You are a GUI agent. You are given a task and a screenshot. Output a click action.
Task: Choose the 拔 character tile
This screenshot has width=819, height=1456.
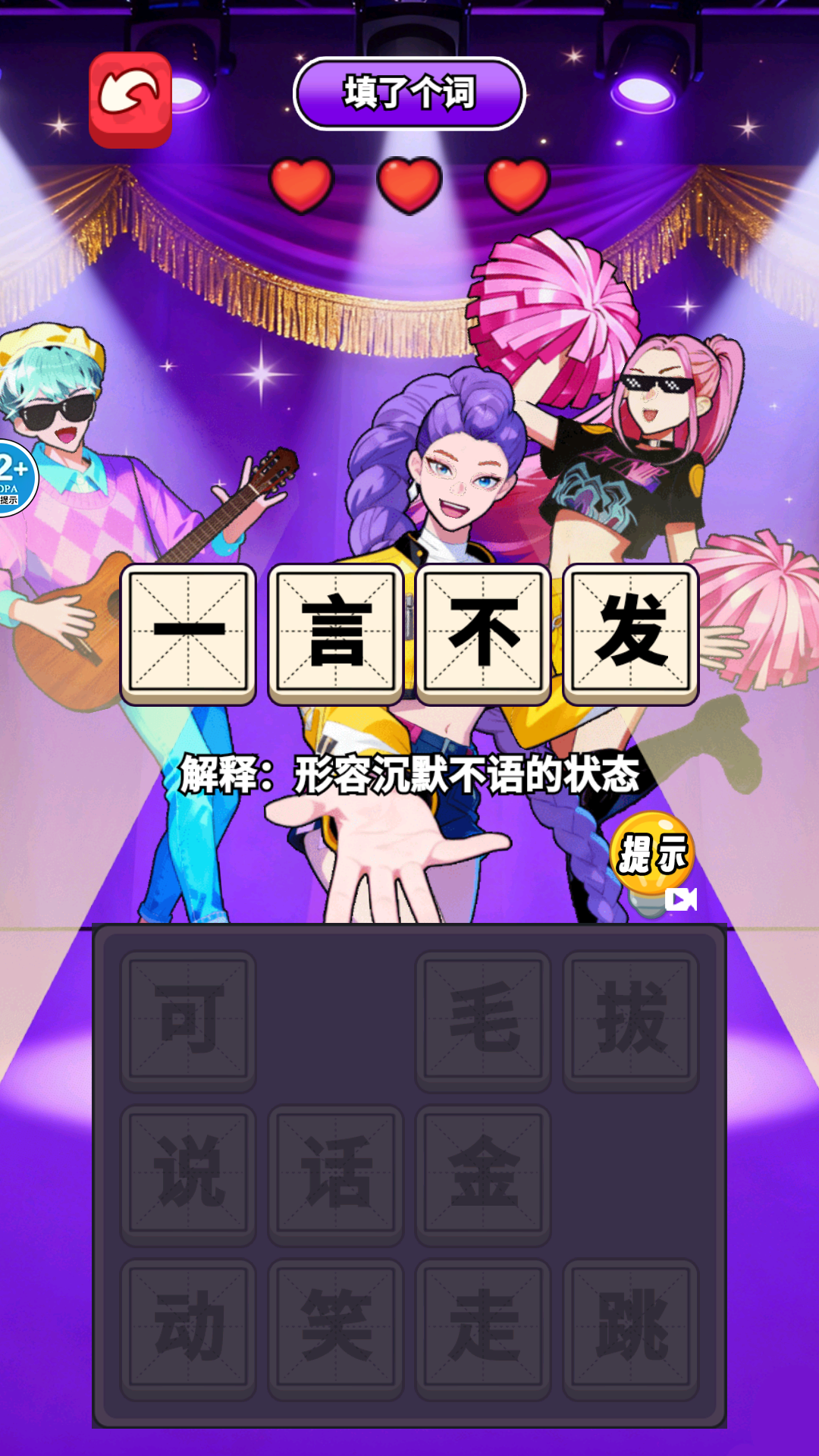click(x=630, y=1019)
